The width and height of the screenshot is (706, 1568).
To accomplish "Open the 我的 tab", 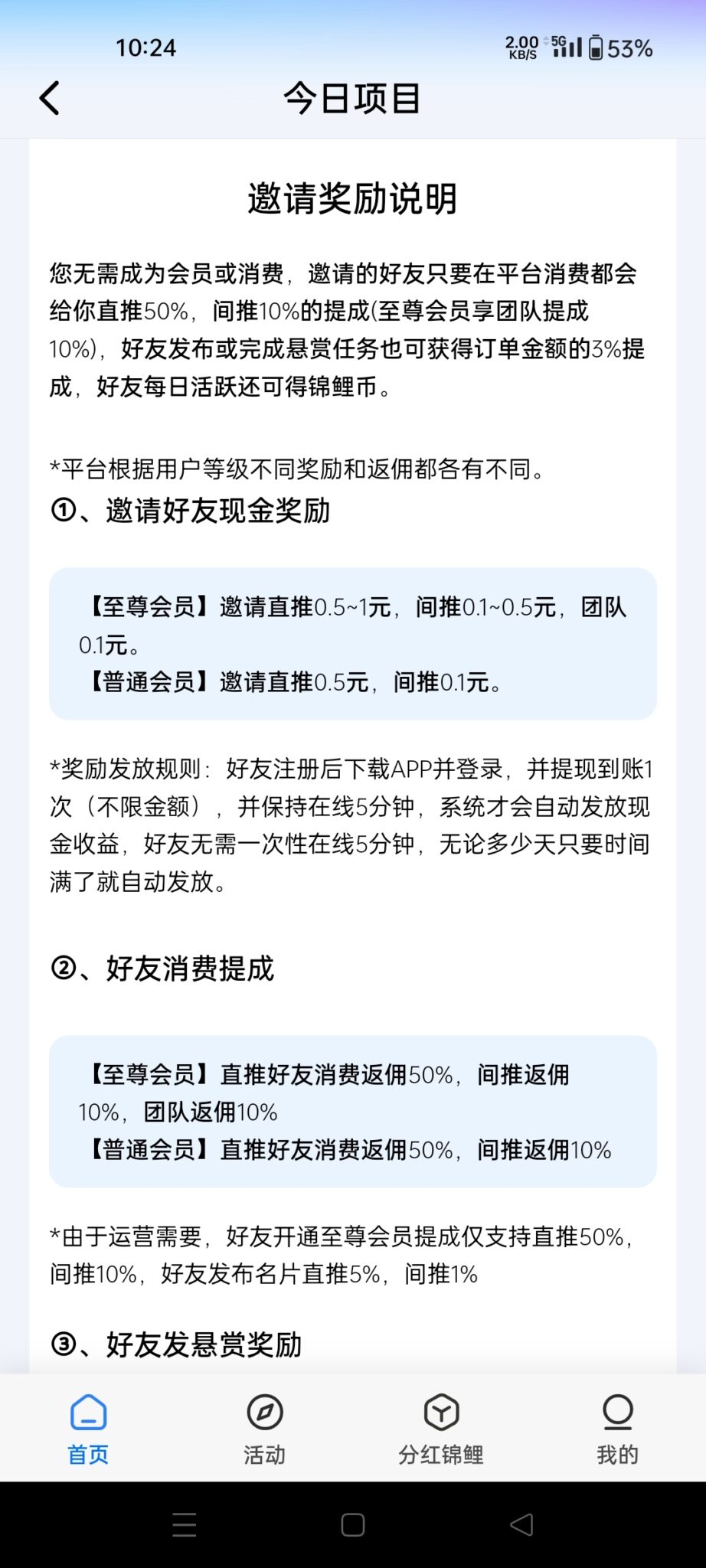I will click(617, 1429).
